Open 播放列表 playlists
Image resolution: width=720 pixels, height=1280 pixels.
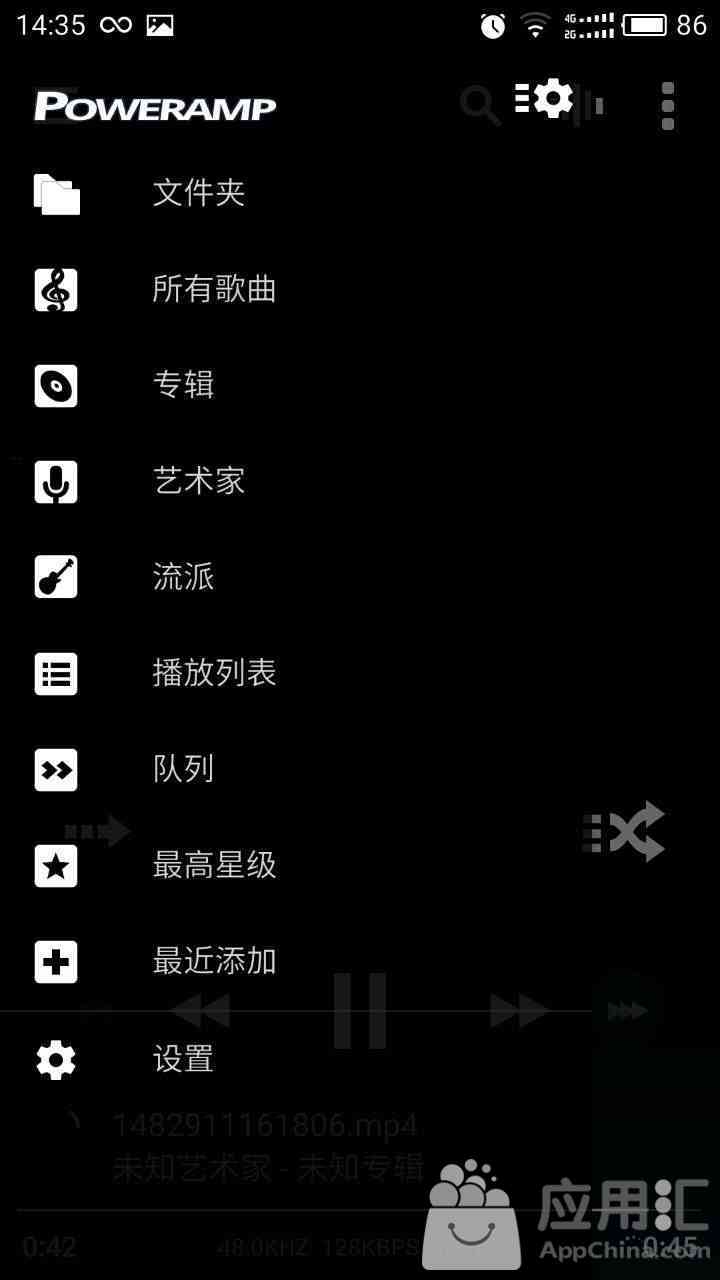coord(213,673)
